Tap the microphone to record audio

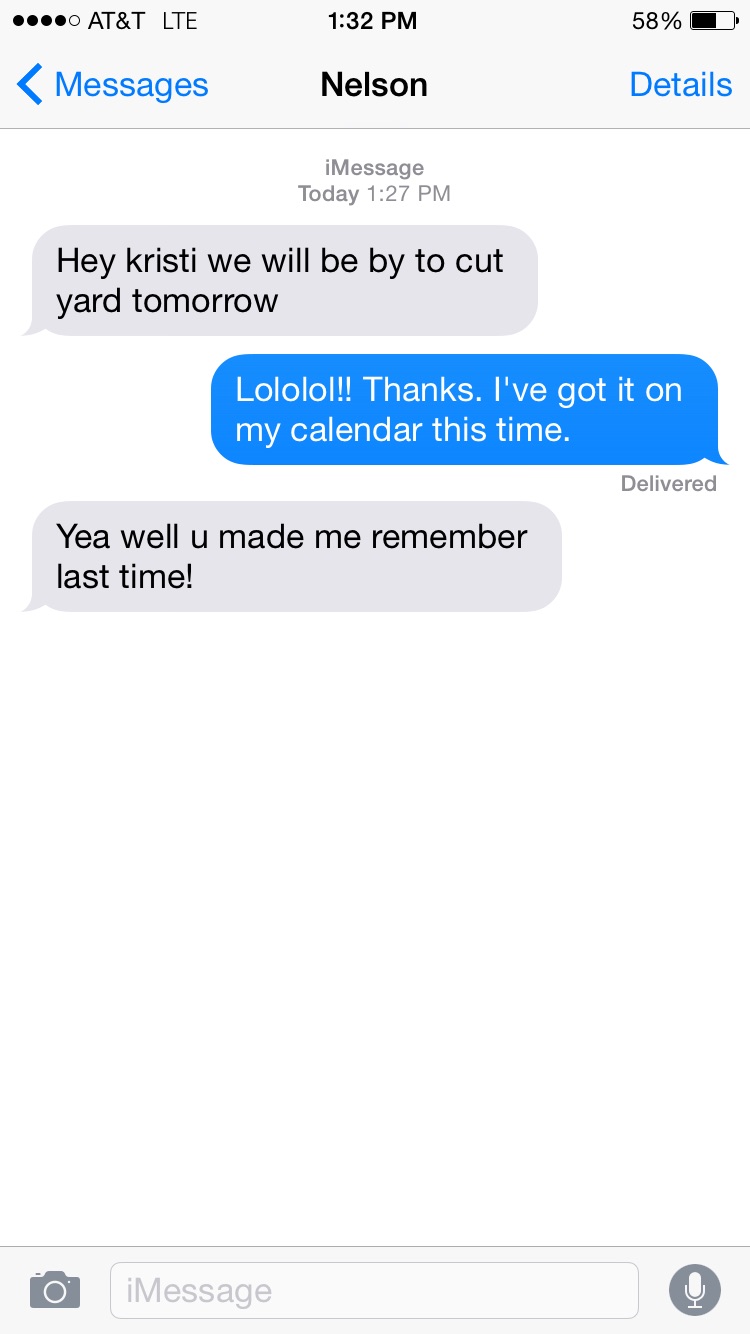tap(694, 1290)
